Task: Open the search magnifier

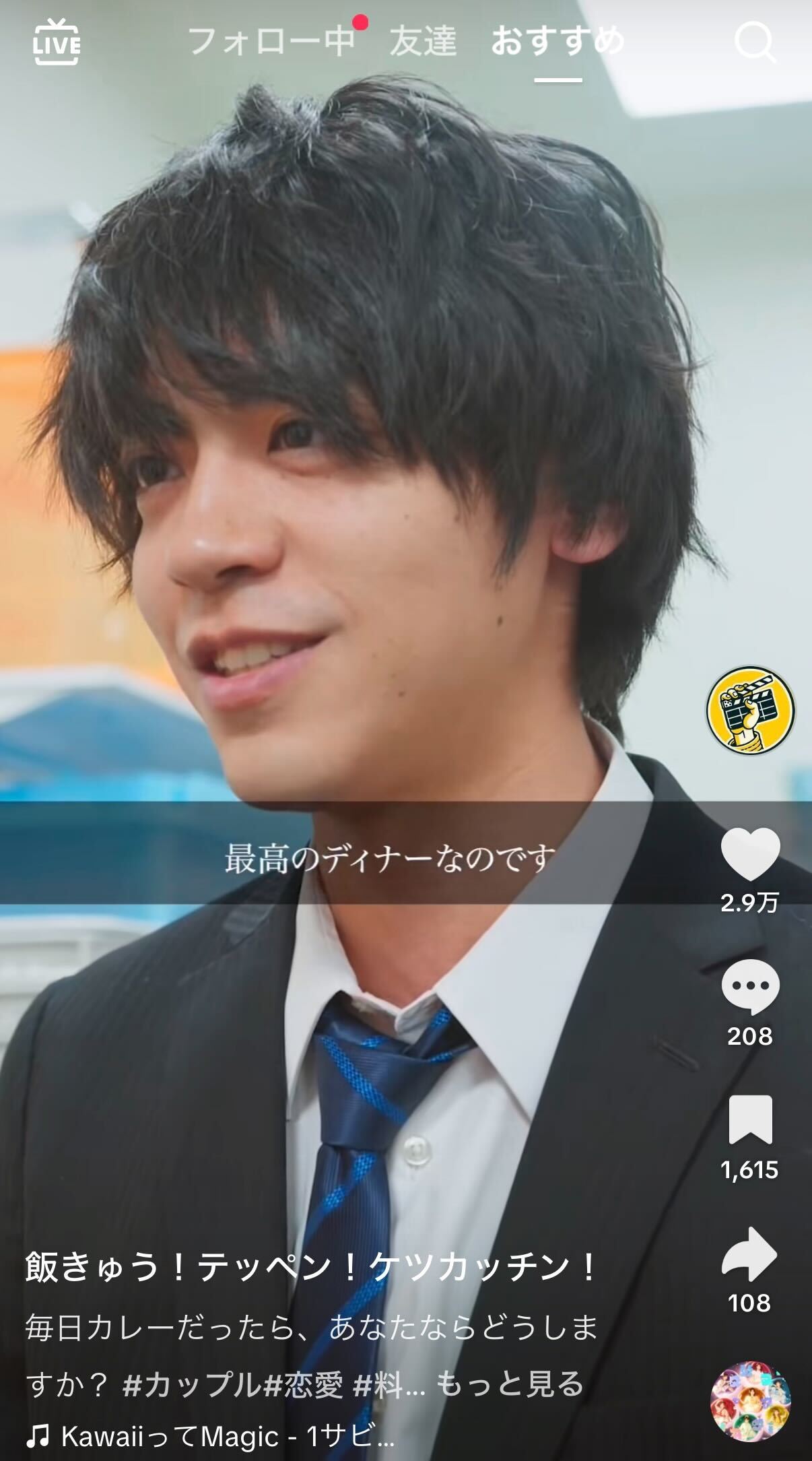Action: (754, 42)
